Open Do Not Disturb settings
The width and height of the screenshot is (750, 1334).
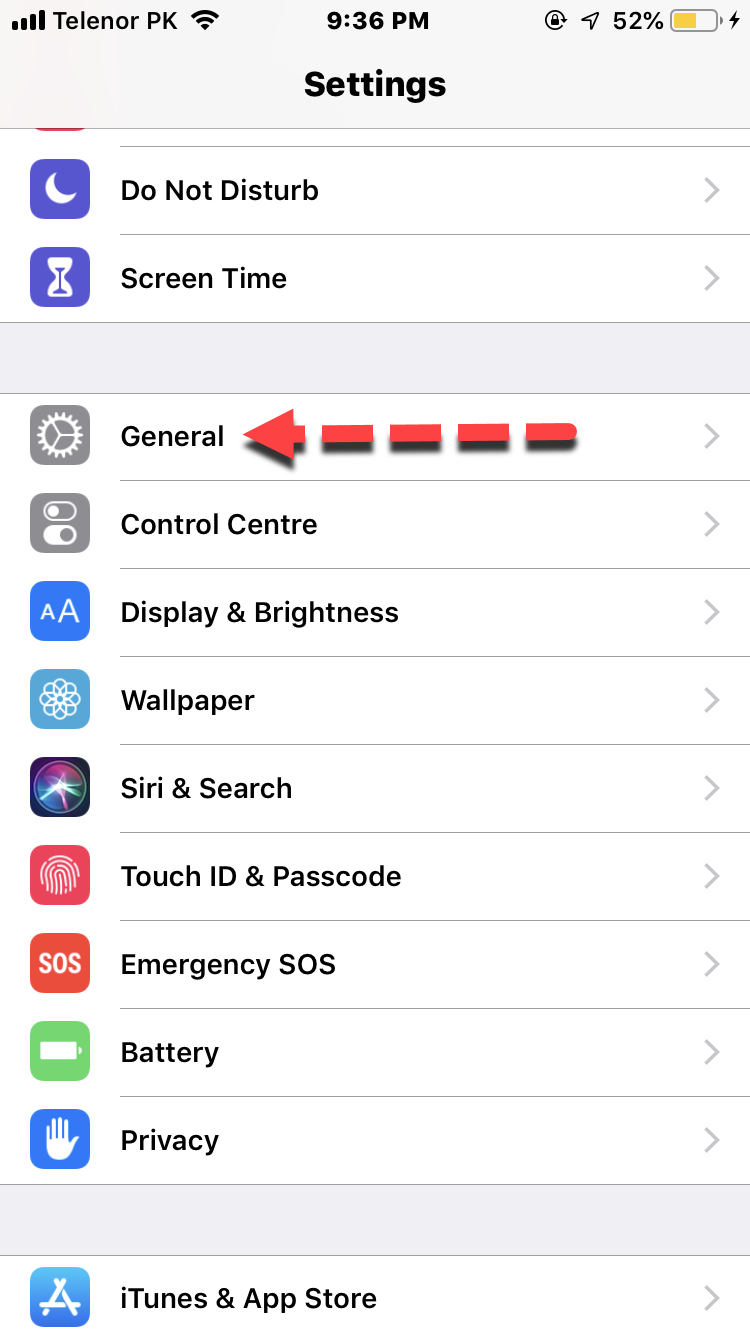point(220,190)
